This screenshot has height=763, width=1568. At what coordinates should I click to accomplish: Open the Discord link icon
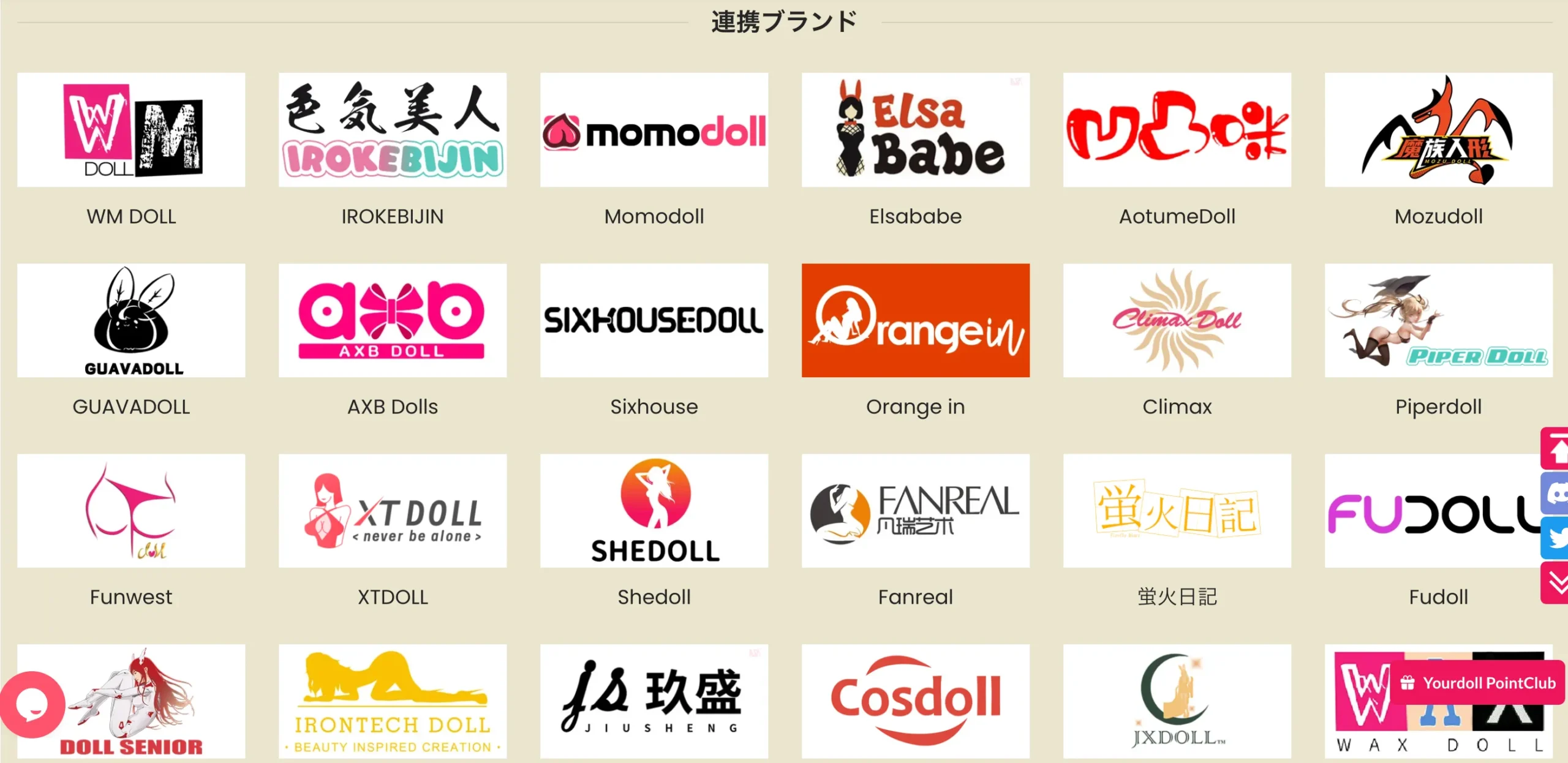coord(1556,493)
